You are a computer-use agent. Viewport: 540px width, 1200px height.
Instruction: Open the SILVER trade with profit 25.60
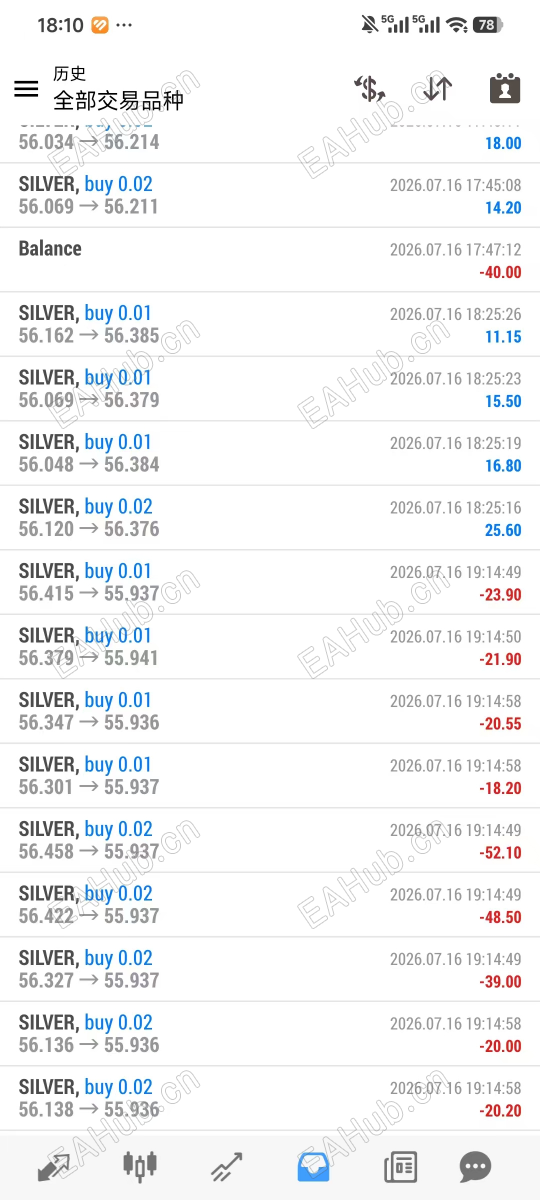point(270,518)
